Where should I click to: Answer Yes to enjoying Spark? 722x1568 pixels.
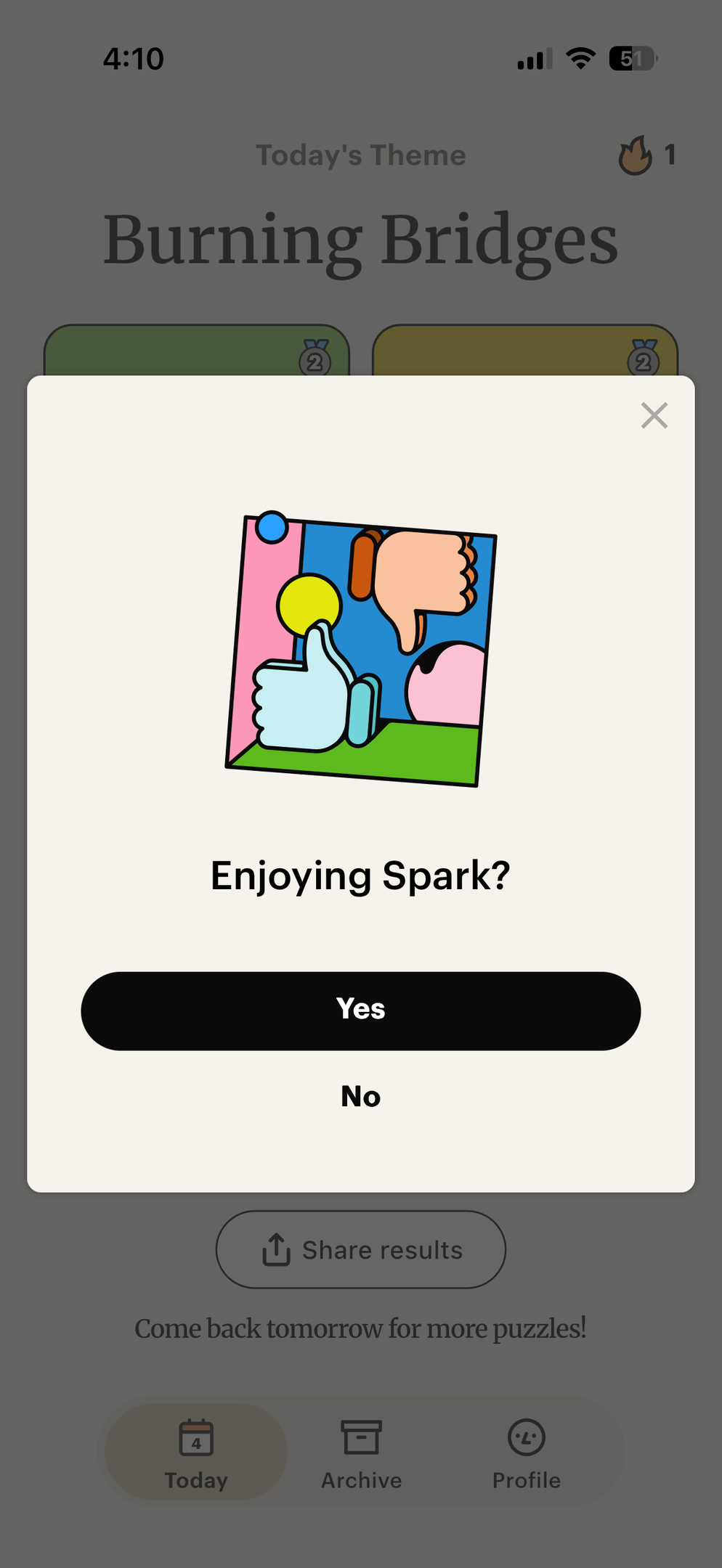click(x=360, y=1010)
